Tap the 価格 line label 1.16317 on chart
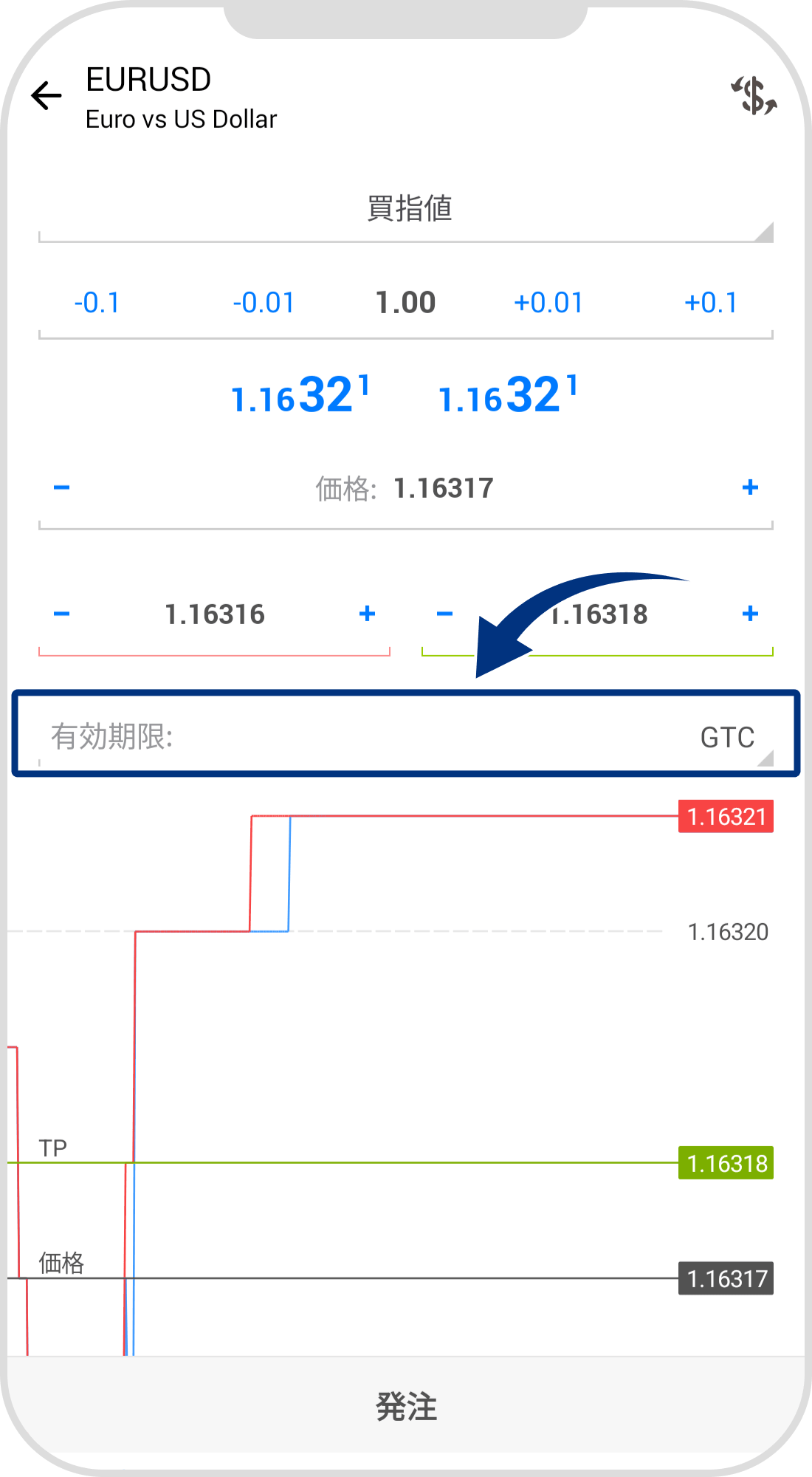The height and width of the screenshot is (1477, 812). (x=725, y=1278)
